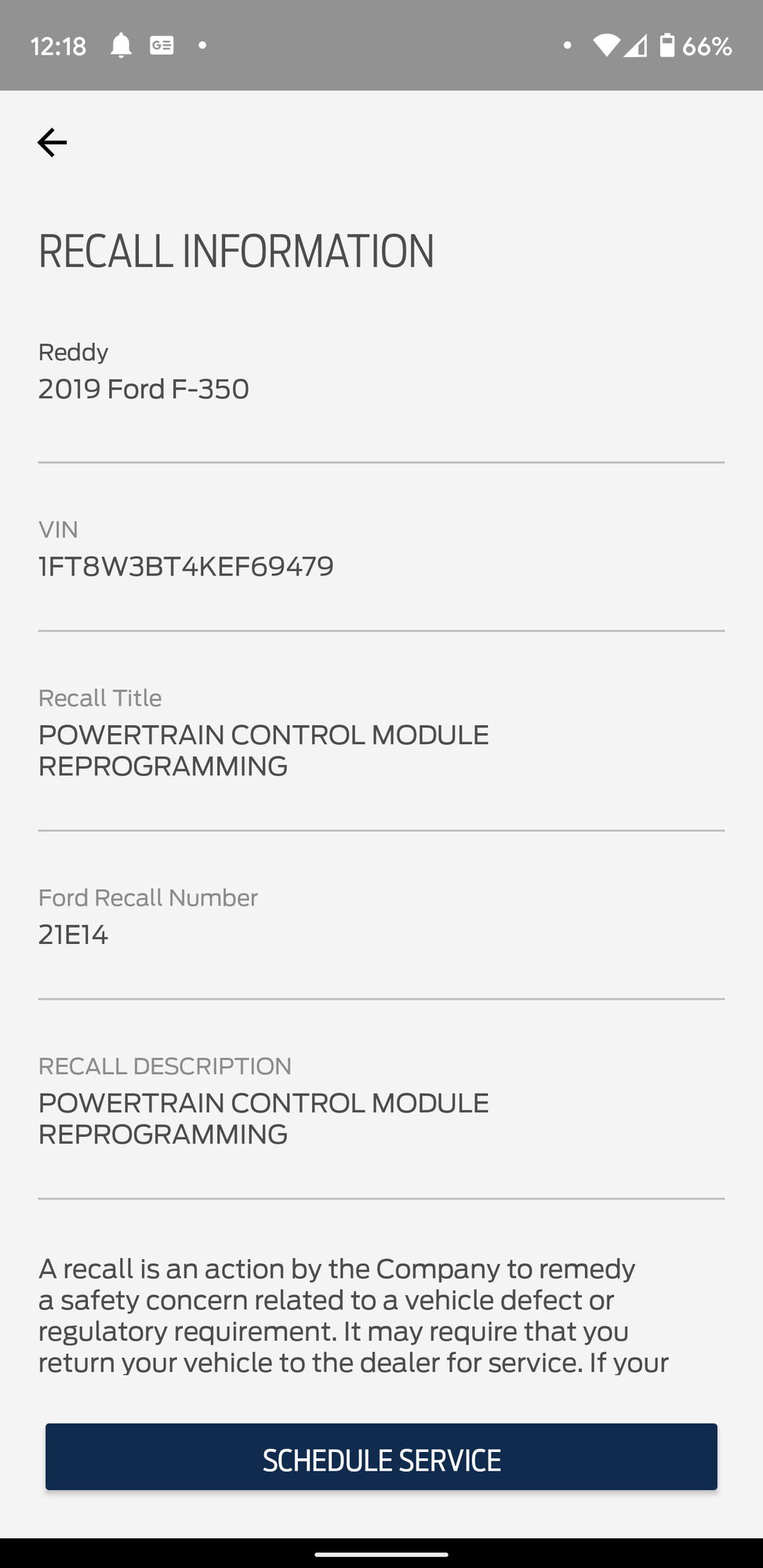Image resolution: width=763 pixels, height=1568 pixels.
Task: Tap the battery indicator icon
Action: pos(667,45)
